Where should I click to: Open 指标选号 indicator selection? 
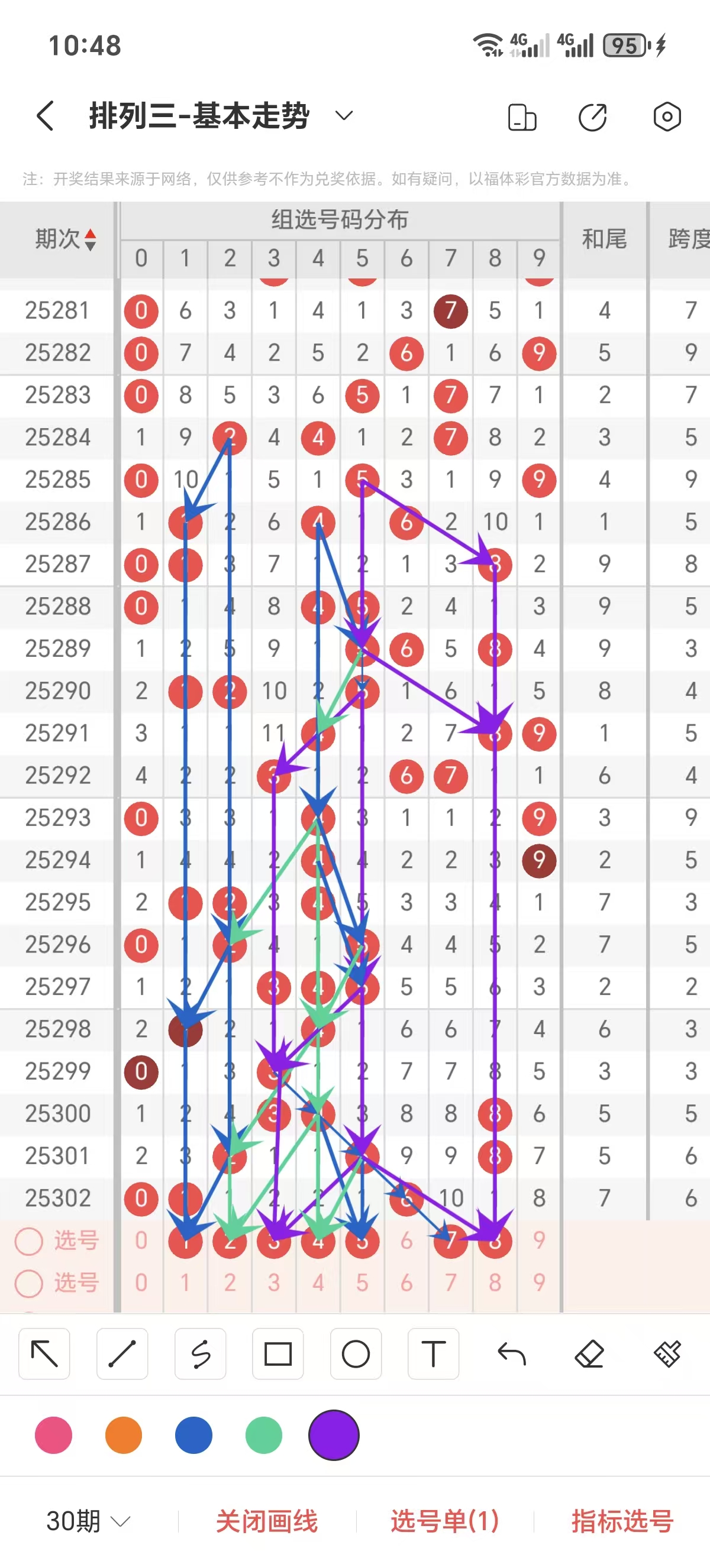coord(622,1521)
